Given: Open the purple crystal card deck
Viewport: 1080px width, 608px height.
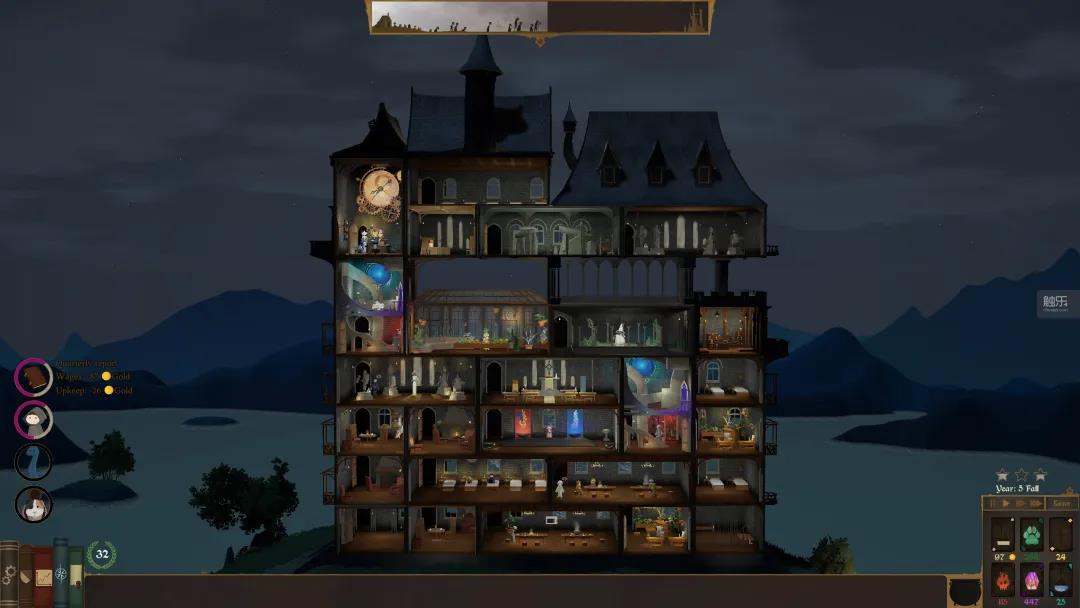Looking at the screenshot, I should coord(1031,580).
